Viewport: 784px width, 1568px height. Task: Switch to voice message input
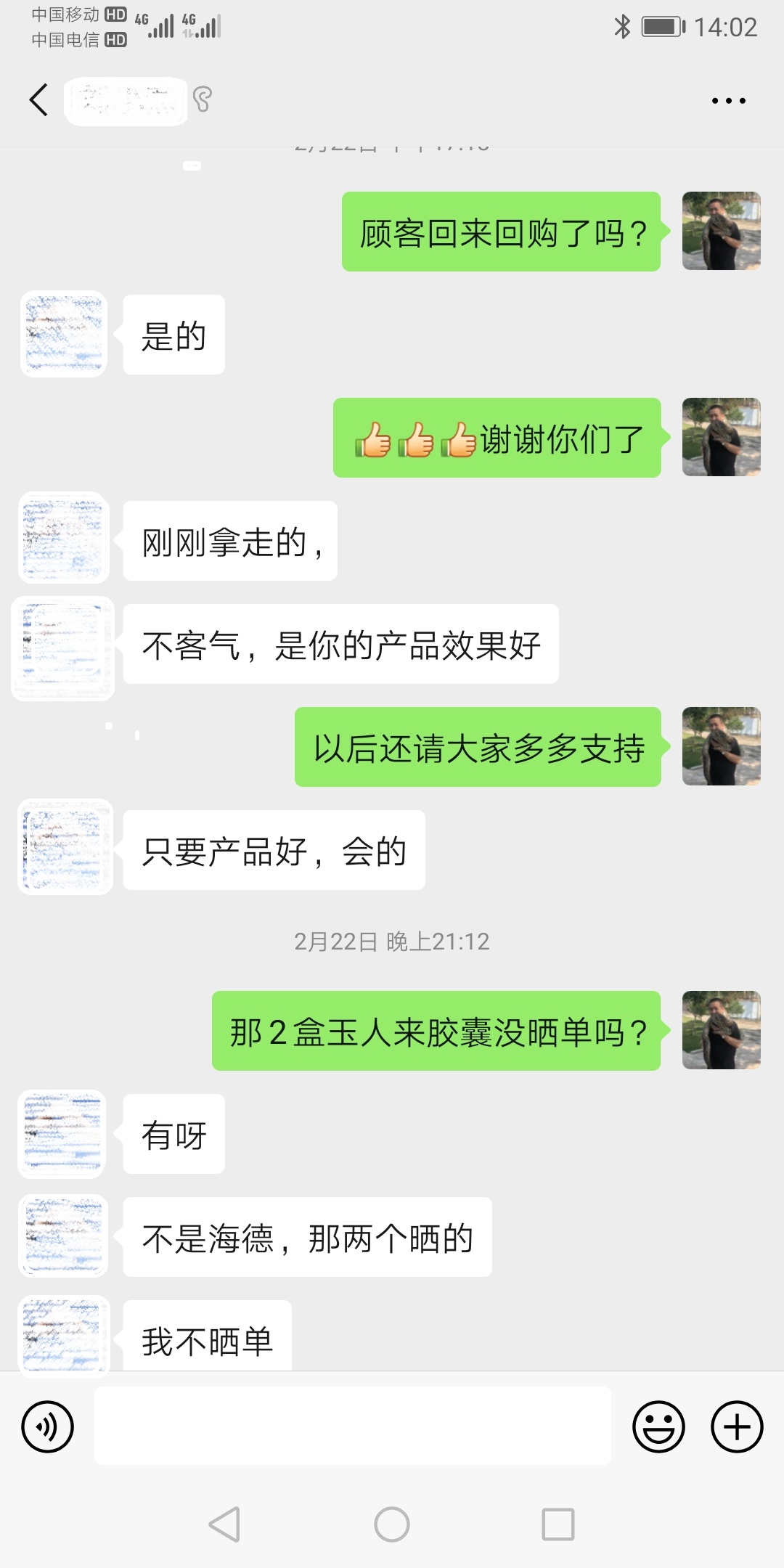48,1426
